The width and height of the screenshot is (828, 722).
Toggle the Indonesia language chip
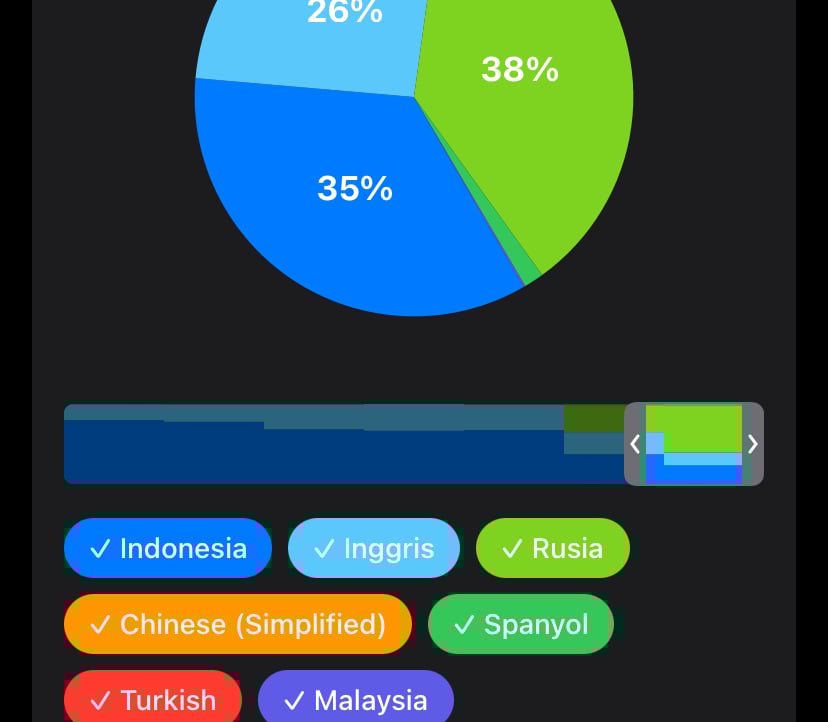[x=168, y=548]
